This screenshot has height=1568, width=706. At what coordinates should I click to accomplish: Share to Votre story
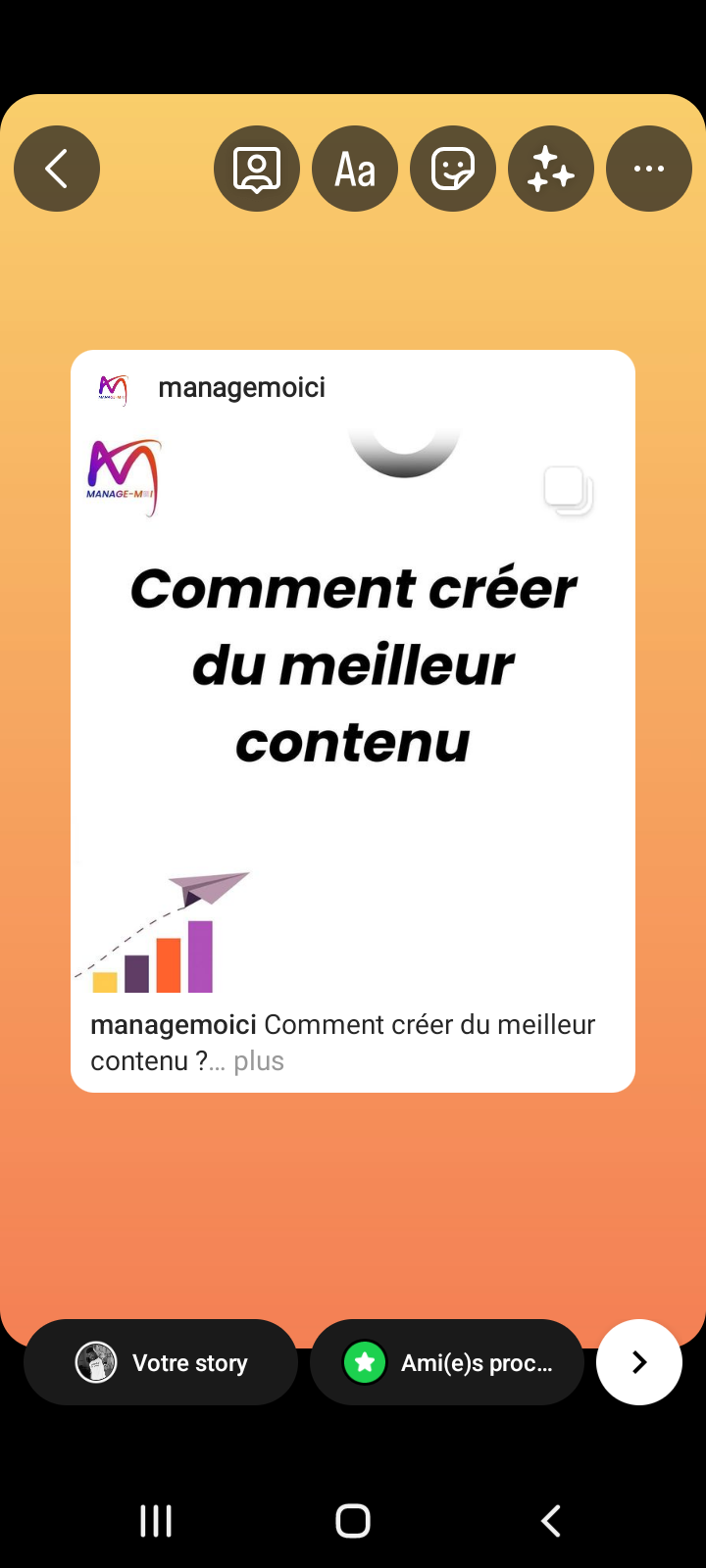click(x=161, y=1362)
